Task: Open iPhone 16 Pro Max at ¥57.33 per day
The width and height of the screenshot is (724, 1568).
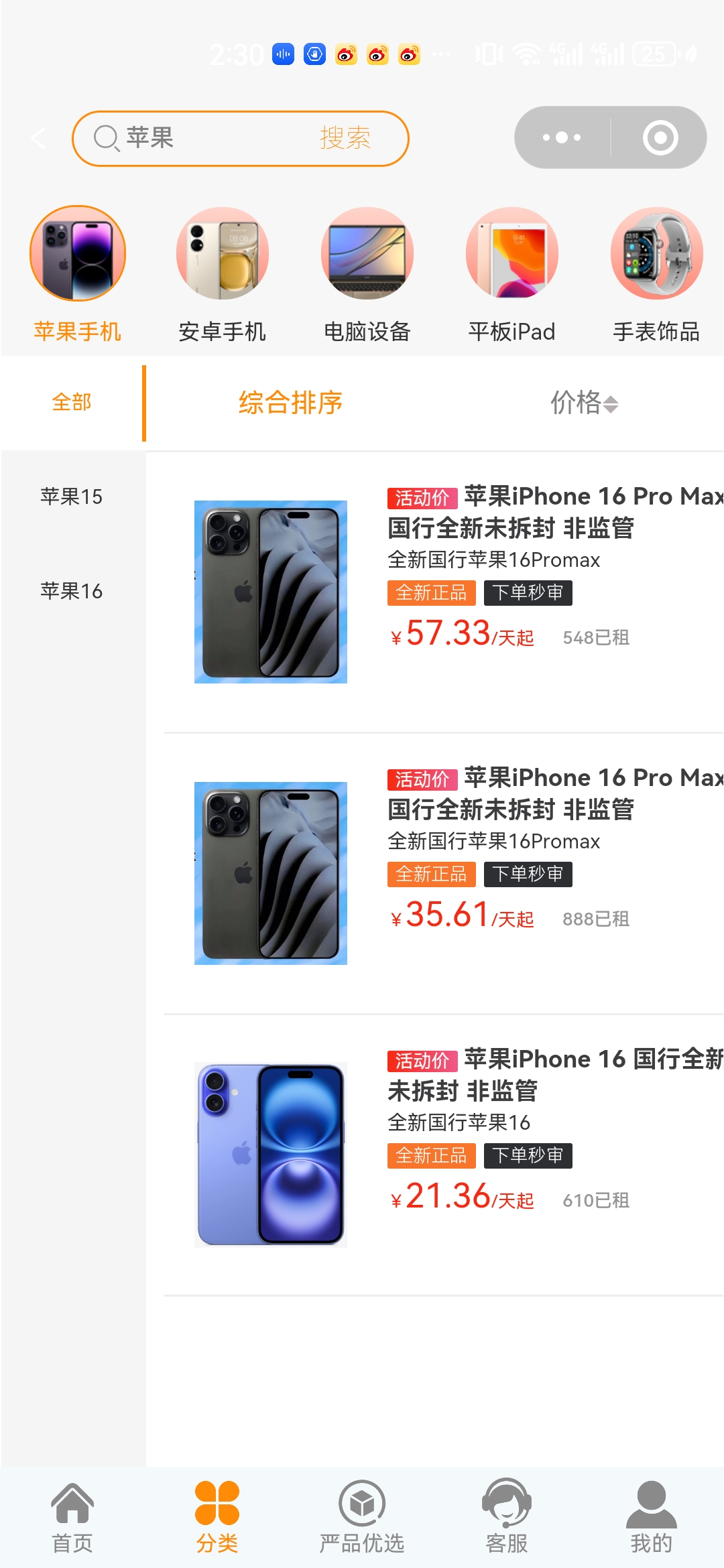Action: coord(444,592)
